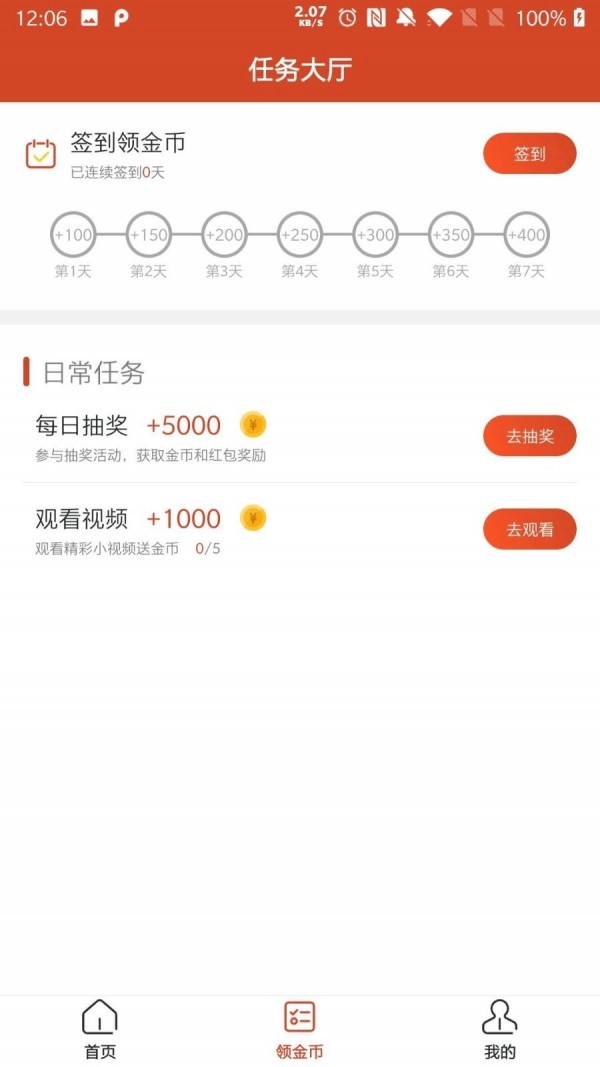Screen dimensions: 600x1067
Task: Start watching videos with 去观看
Action: point(529,529)
